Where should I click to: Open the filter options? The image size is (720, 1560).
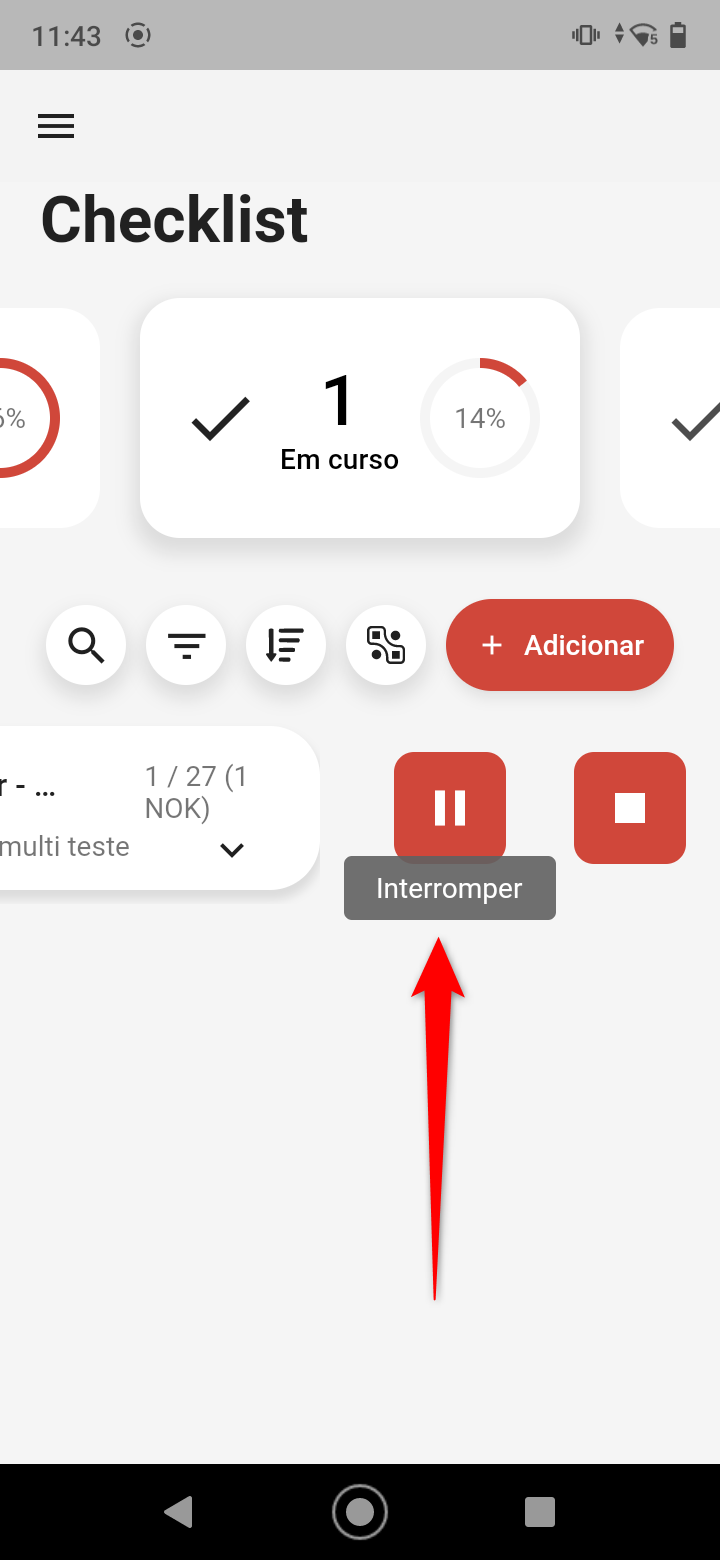click(186, 645)
